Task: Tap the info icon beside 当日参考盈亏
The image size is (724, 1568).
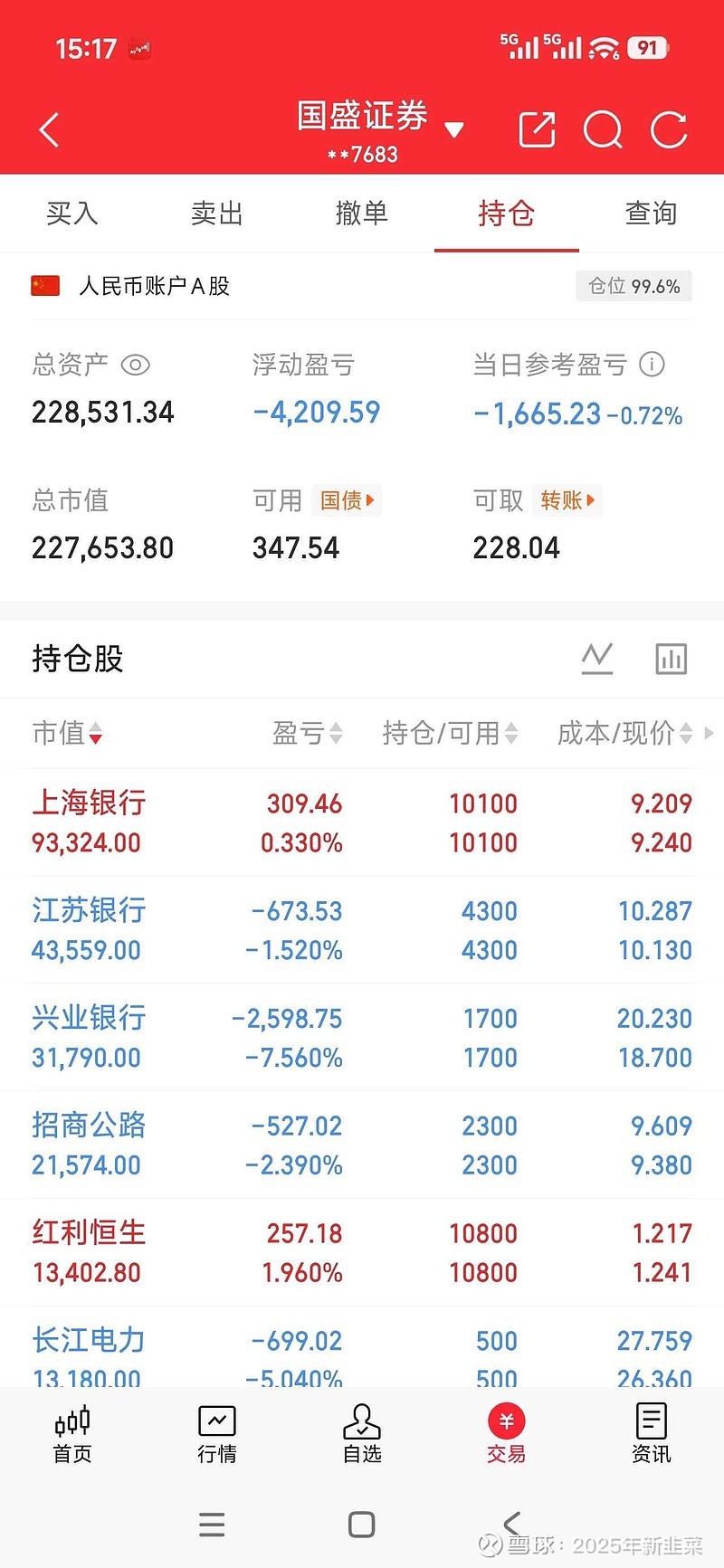Action: (653, 365)
